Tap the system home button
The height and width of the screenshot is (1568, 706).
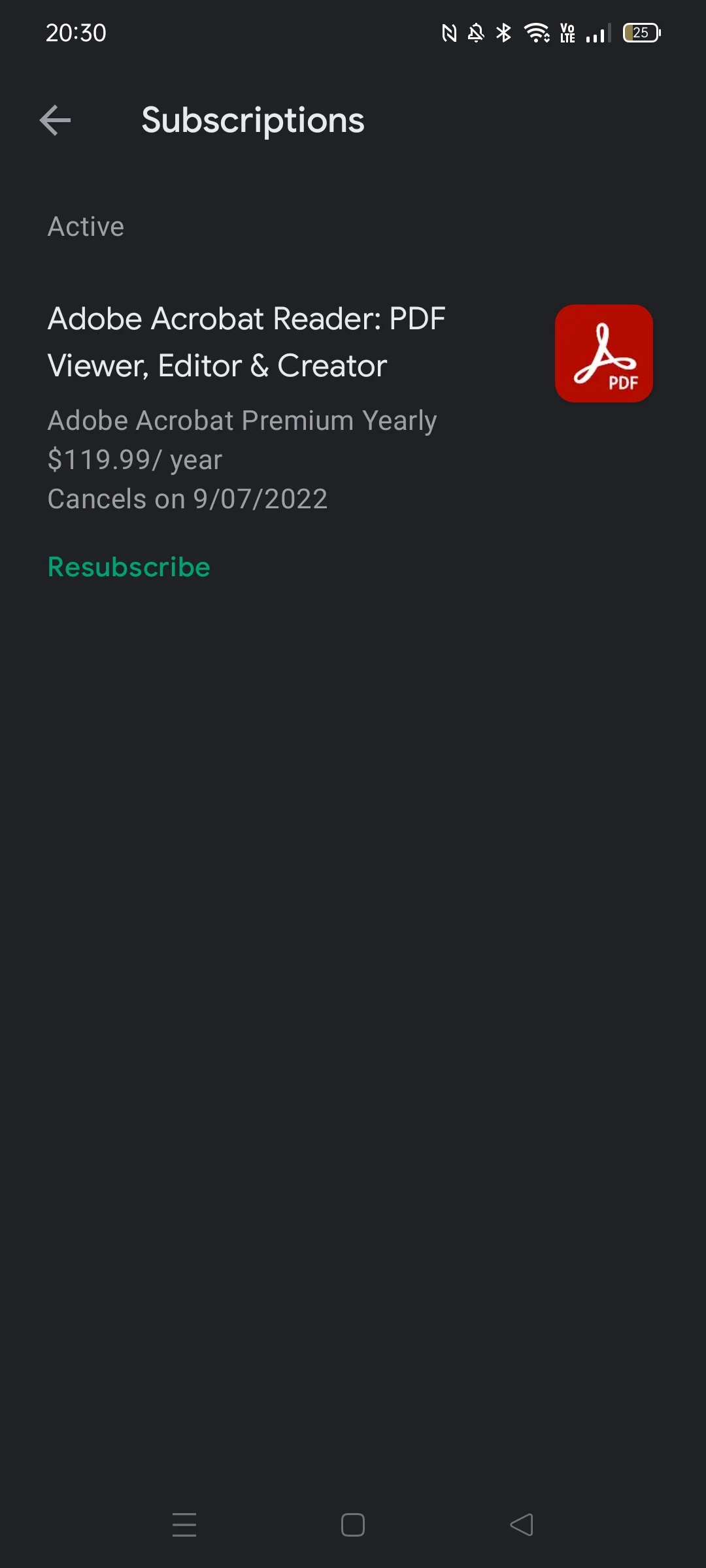tap(353, 1525)
